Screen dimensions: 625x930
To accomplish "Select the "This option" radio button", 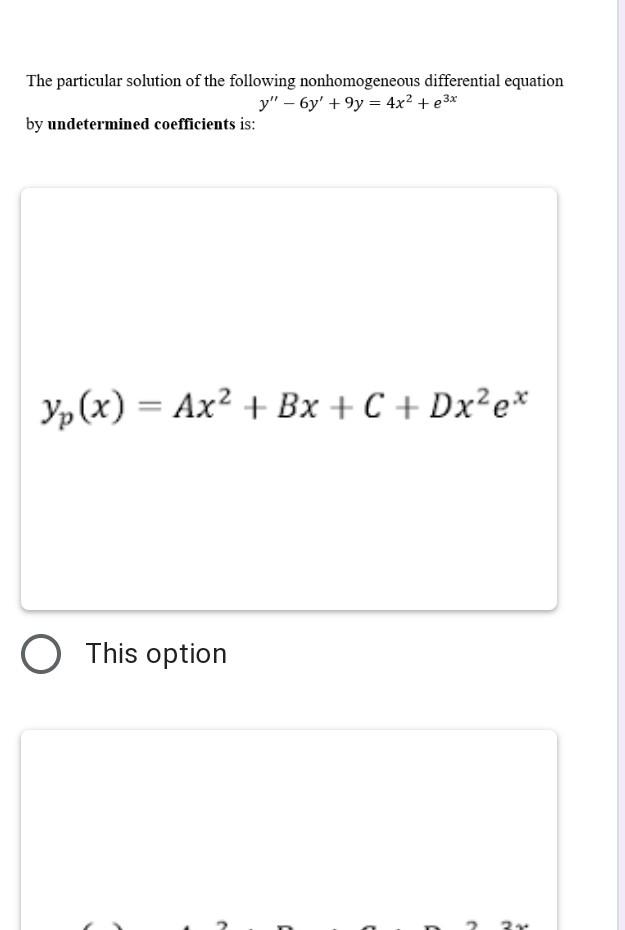I will (x=41, y=654).
